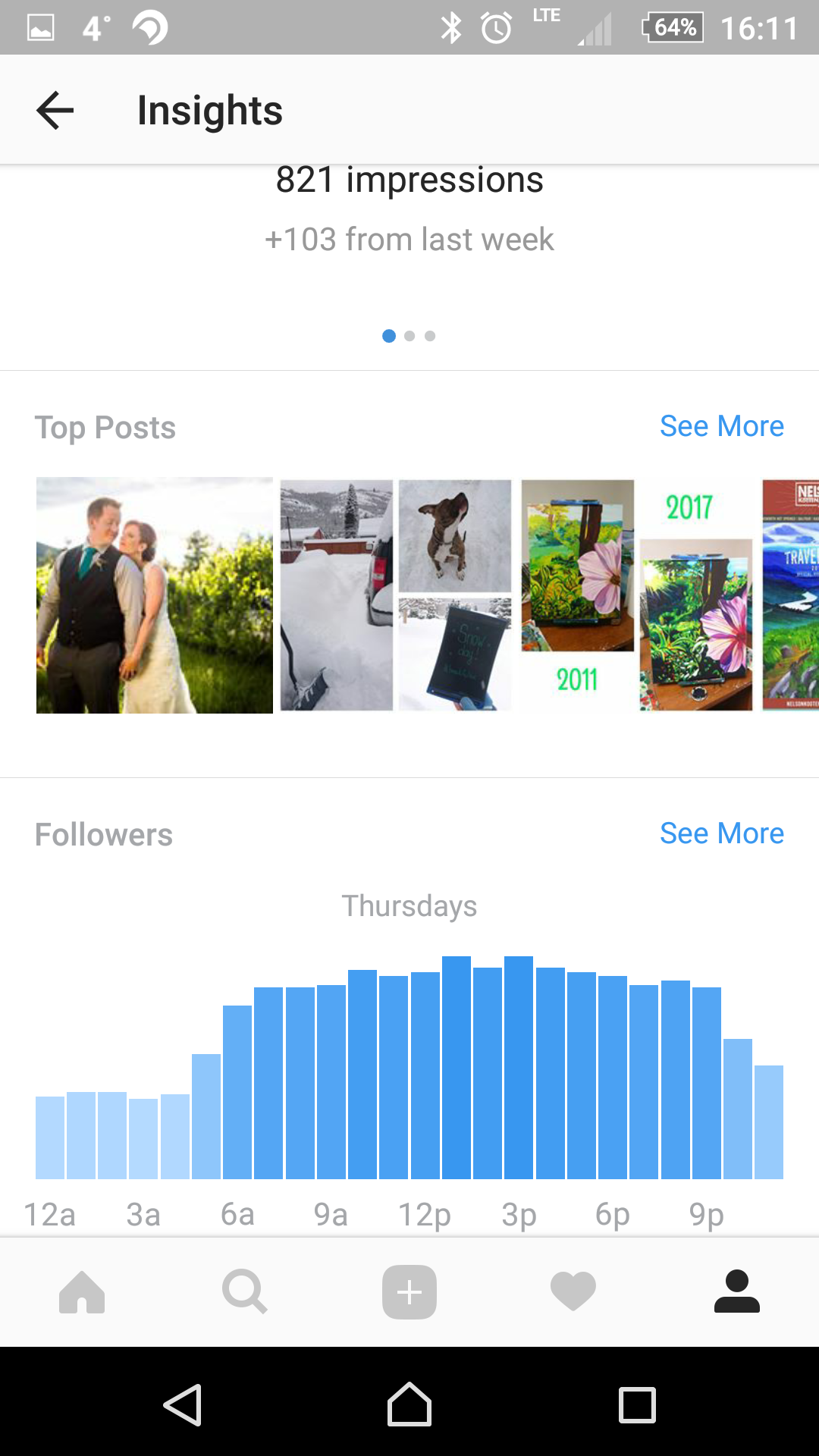Viewport: 819px width, 1456px height.
Task: Open the 2011 vs 2017 painting post
Action: 637,595
